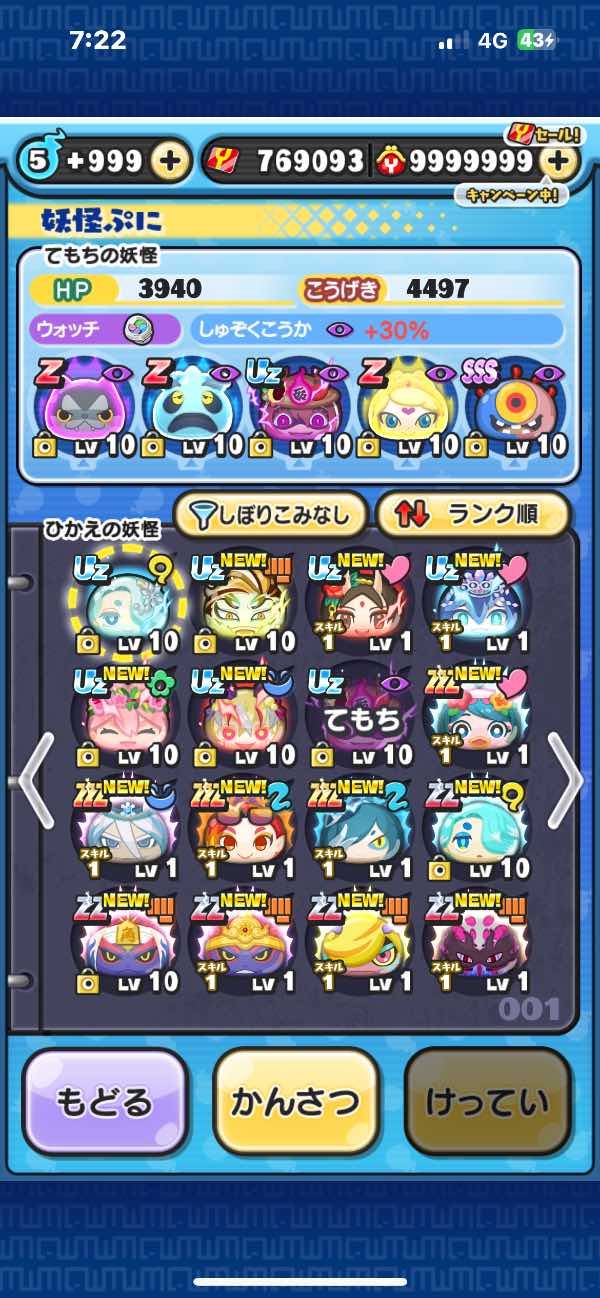Tap the もどる back button
Screen dimensions: 600x1298
[105, 1102]
